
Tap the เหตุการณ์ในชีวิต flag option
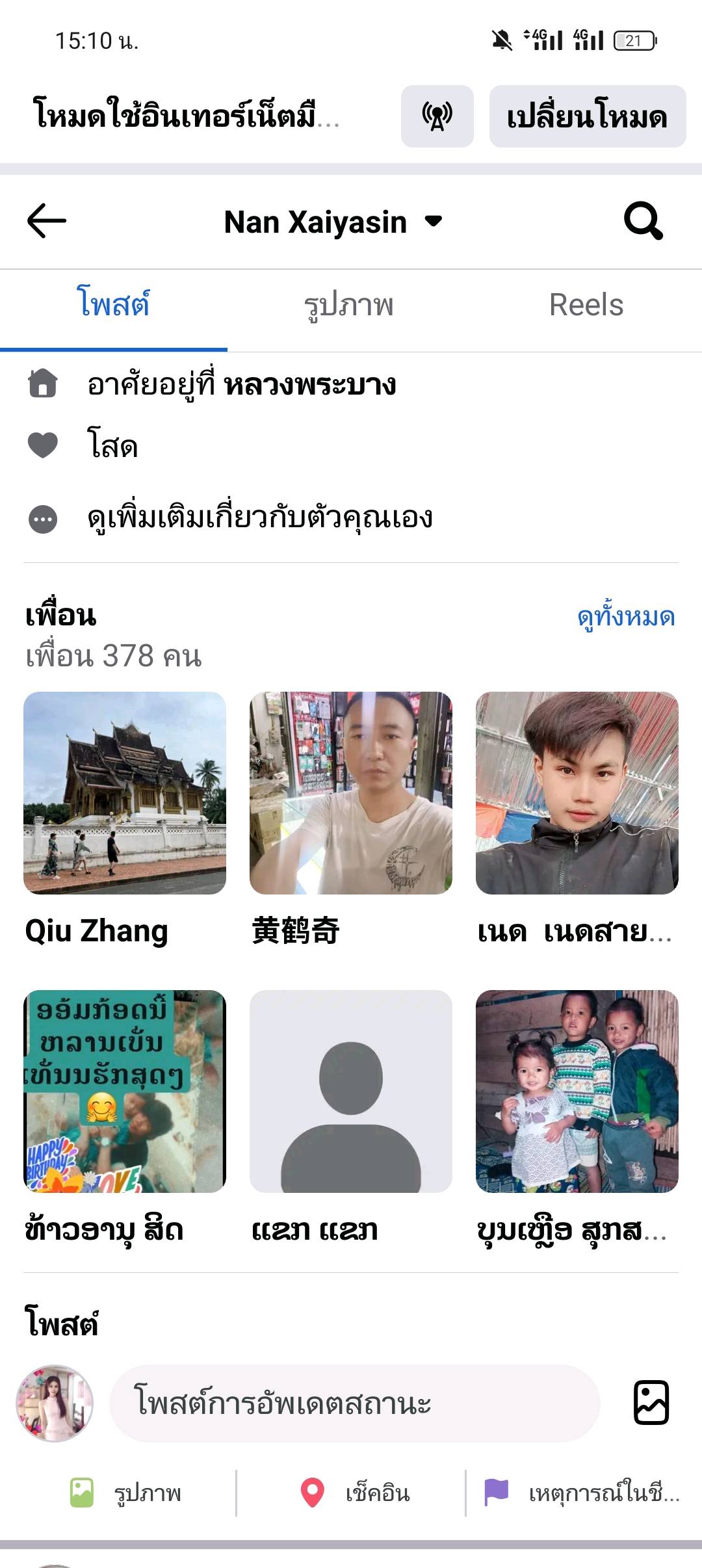(582, 1493)
